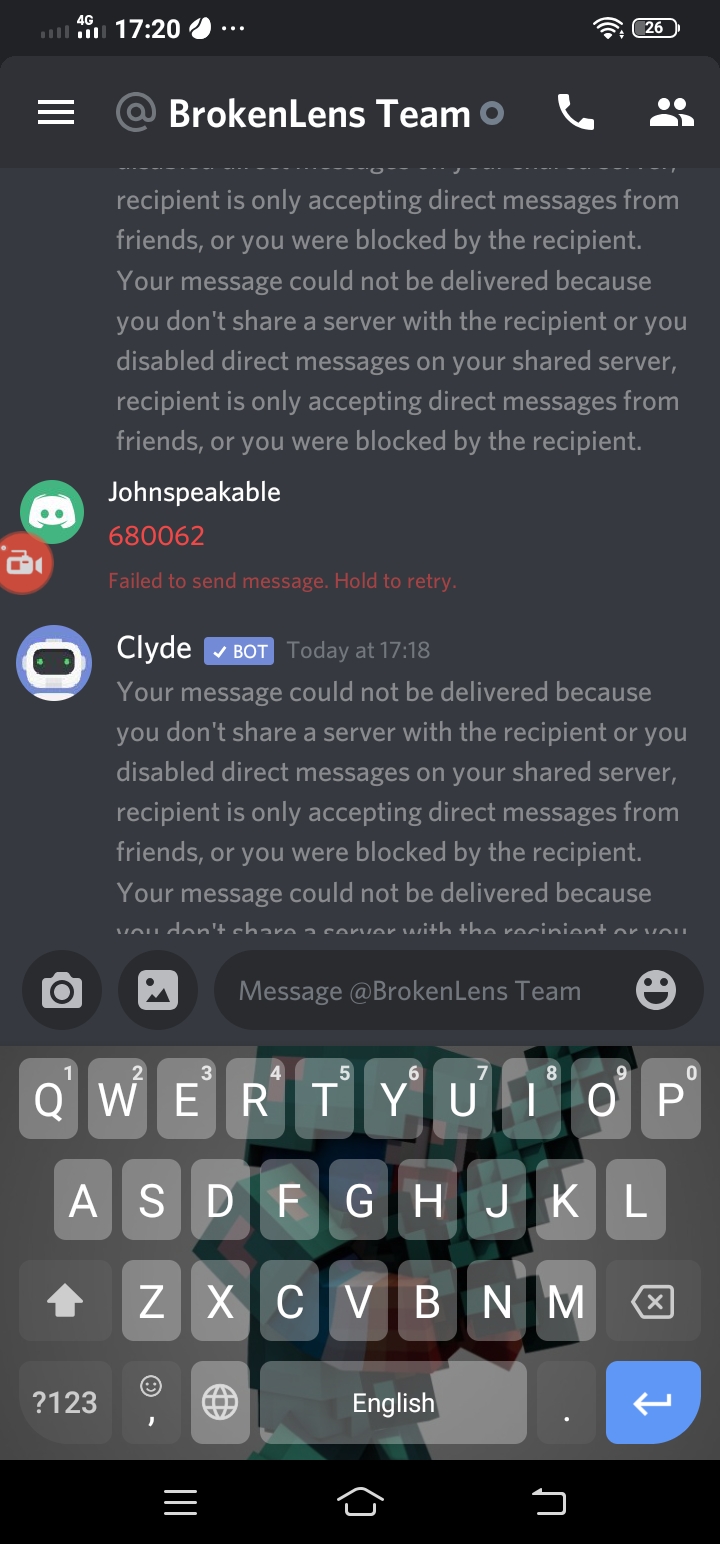Image resolution: width=720 pixels, height=1544 pixels.
Task: Open Johnspeakable's avatar profile
Action: pyautogui.click(x=52, y=512)
